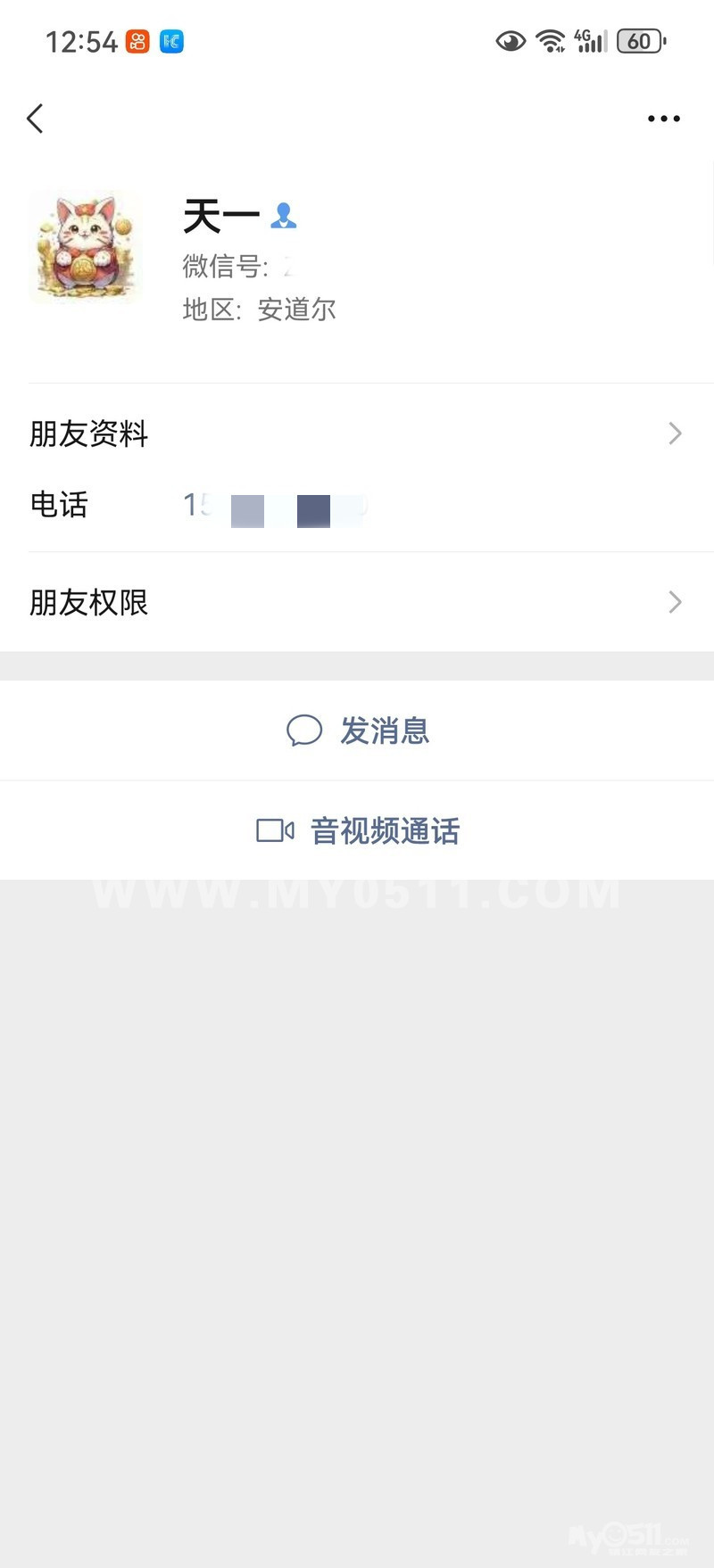Image resolution: width=714 pixels, height=1568 pixels.
Task: Open the 朋友资料 row
Action: (357, 433)
